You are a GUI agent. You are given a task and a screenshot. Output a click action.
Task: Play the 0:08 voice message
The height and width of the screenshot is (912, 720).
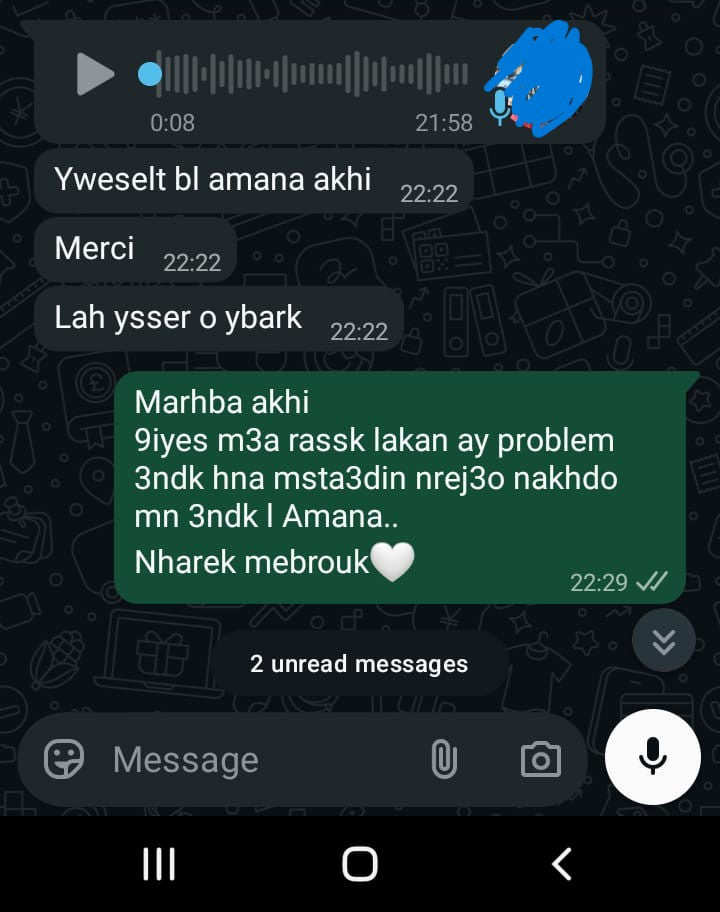[95, 74]
